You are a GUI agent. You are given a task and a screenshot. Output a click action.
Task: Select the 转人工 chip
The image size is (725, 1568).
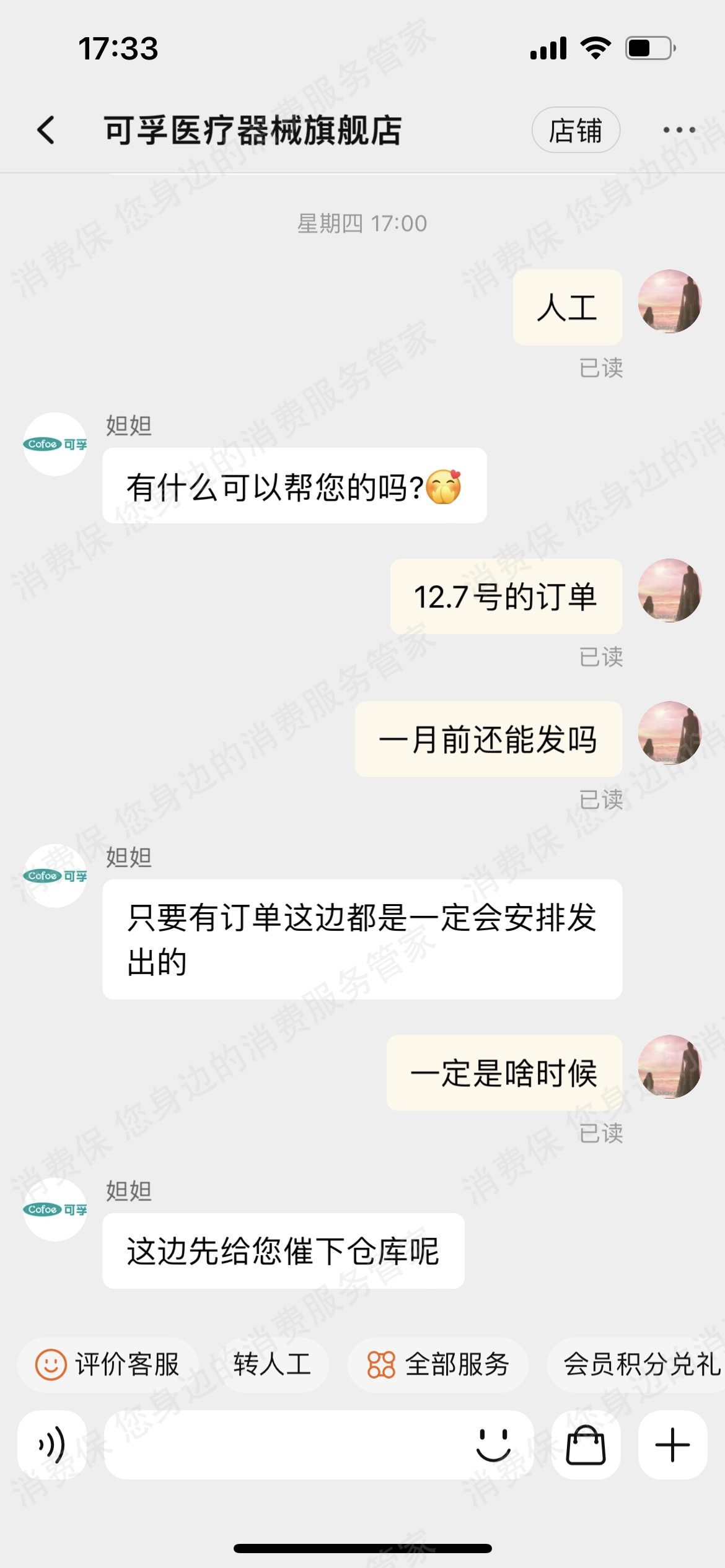[273, 1364]
